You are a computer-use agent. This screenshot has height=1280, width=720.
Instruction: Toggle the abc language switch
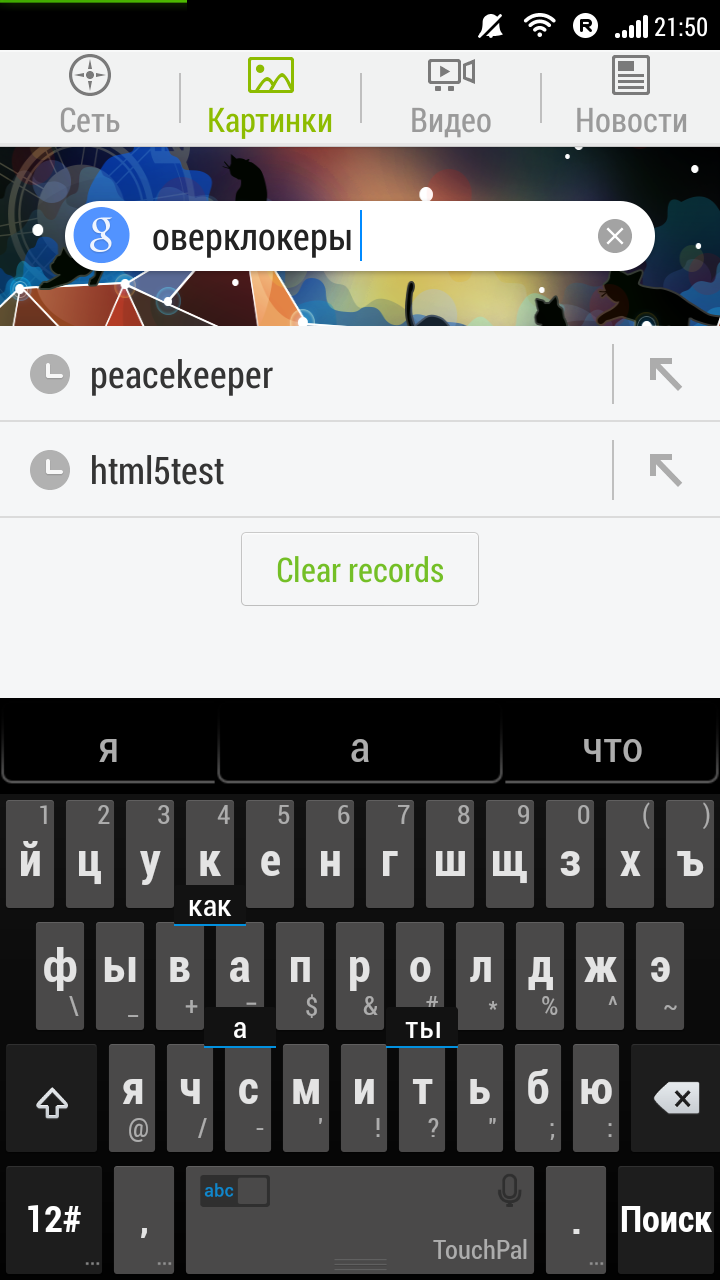point(234,1190)
